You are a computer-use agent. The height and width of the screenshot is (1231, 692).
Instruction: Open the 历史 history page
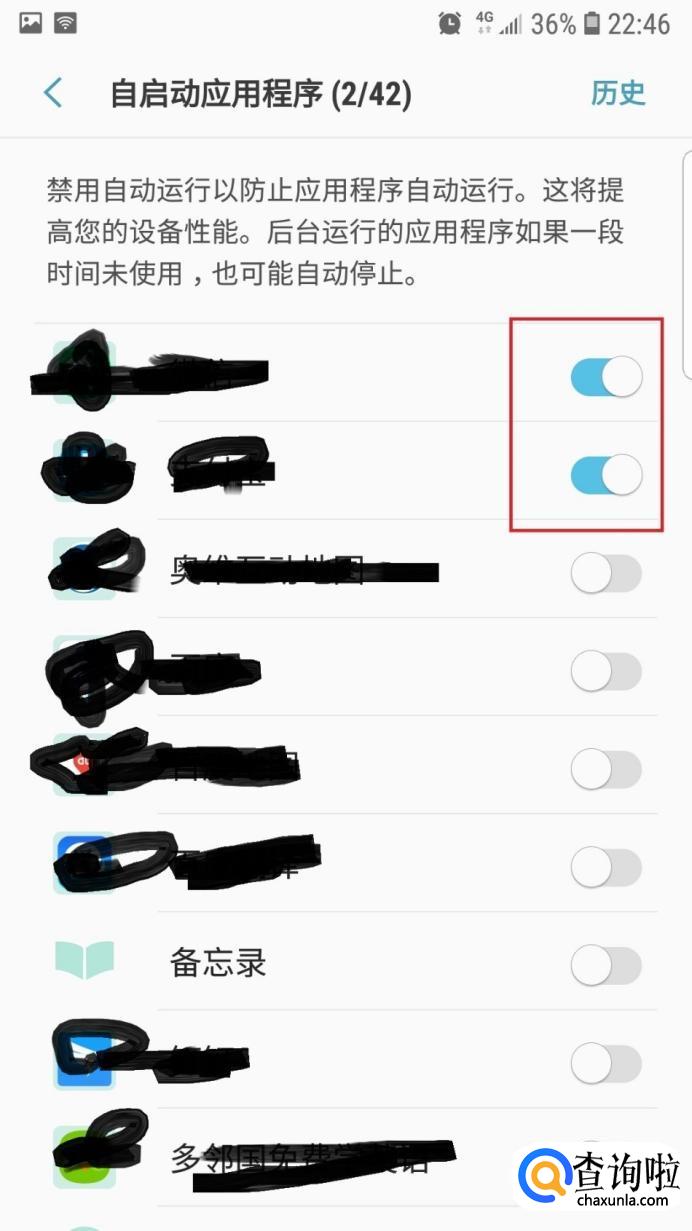618,93
